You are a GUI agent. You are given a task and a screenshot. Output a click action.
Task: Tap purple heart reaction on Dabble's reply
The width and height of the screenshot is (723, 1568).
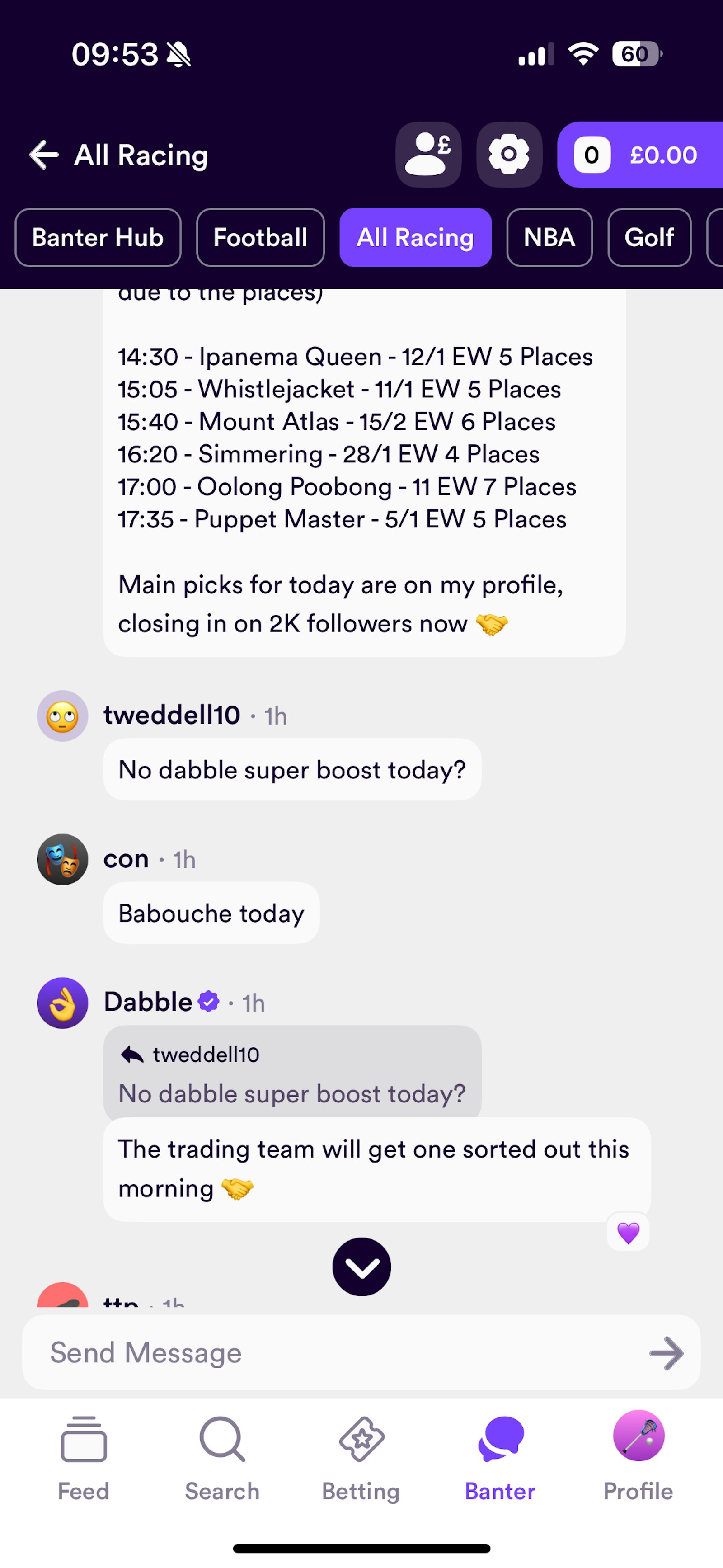pyautogui.click(x=628, y=1233)
